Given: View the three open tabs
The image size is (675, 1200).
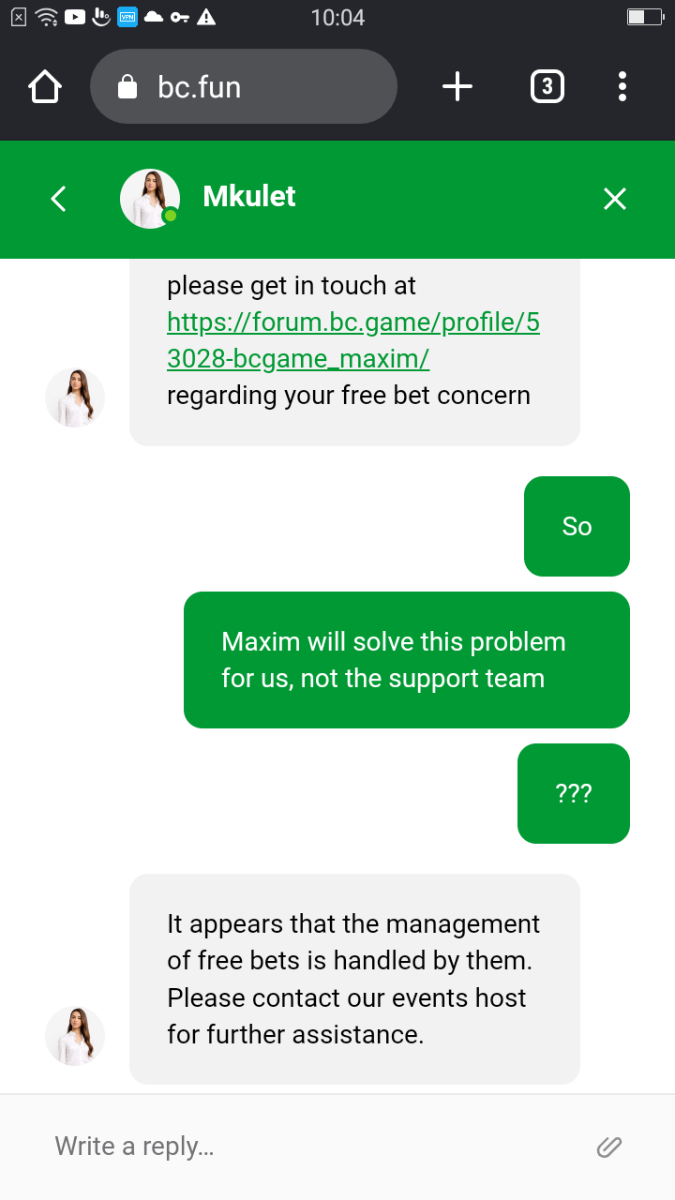Looking at the screenshot, I should tap(546, 87).
